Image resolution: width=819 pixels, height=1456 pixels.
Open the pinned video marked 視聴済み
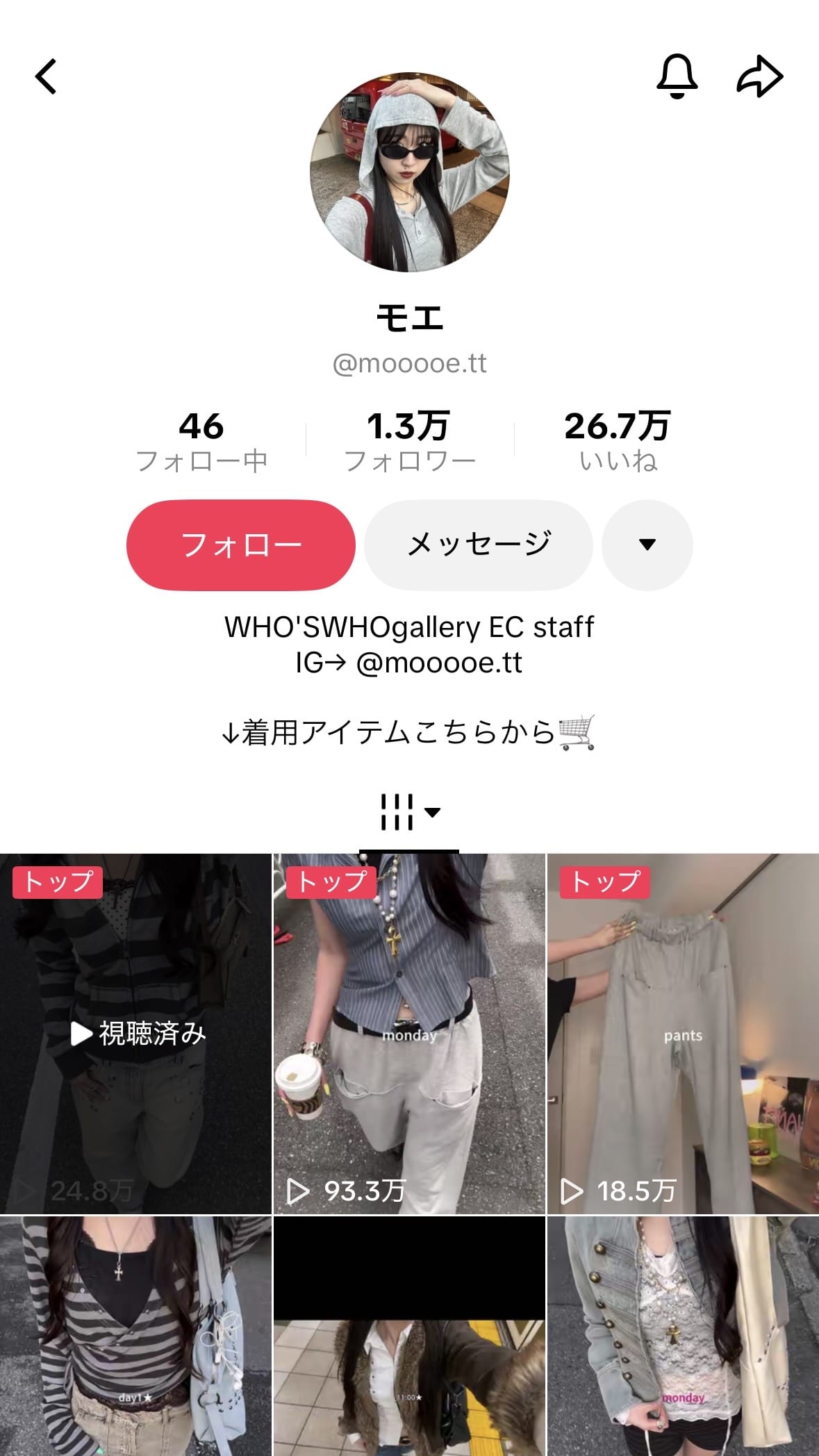click(135, 1034)
